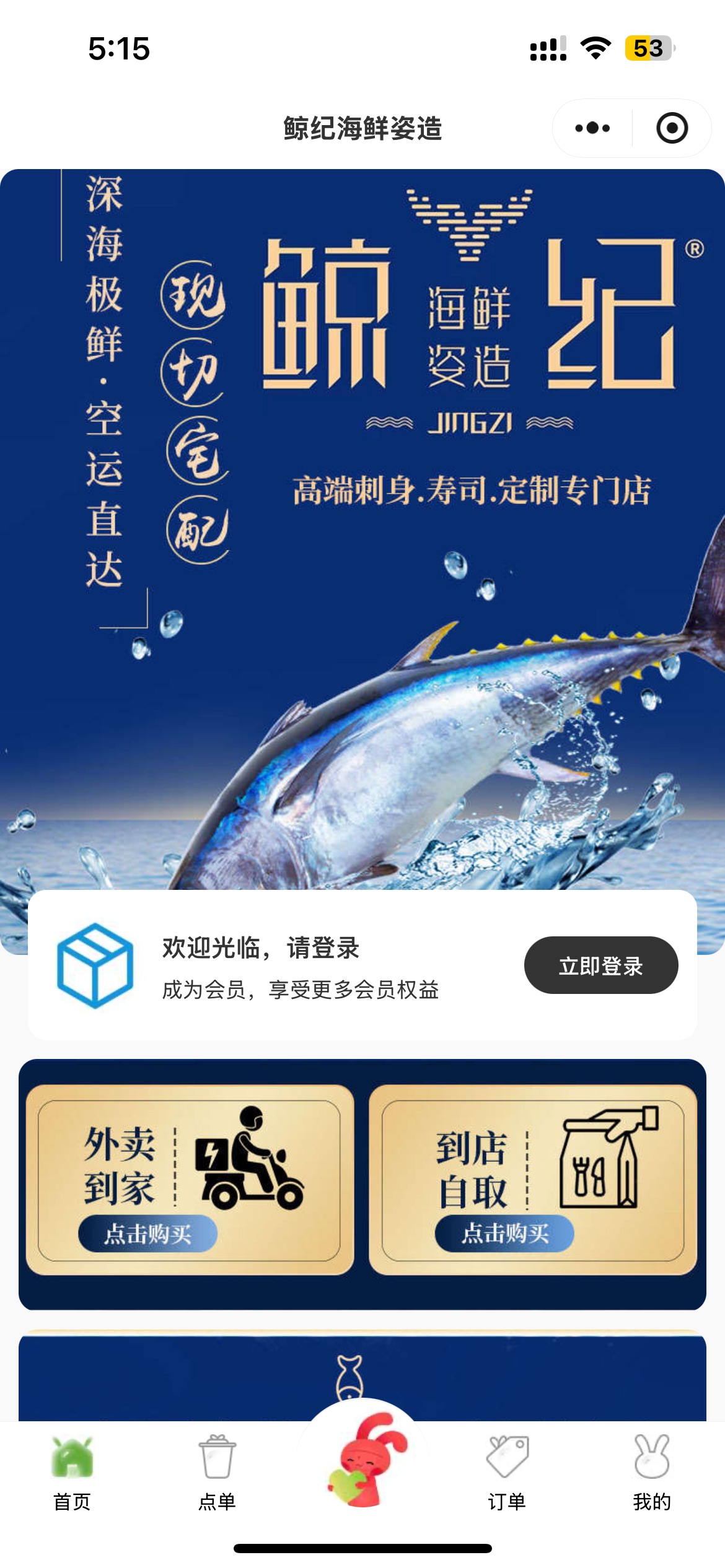Switch to the 首页 tab
The width and height of the screenshot is (725, 1568).
(x=72, y=1474)
